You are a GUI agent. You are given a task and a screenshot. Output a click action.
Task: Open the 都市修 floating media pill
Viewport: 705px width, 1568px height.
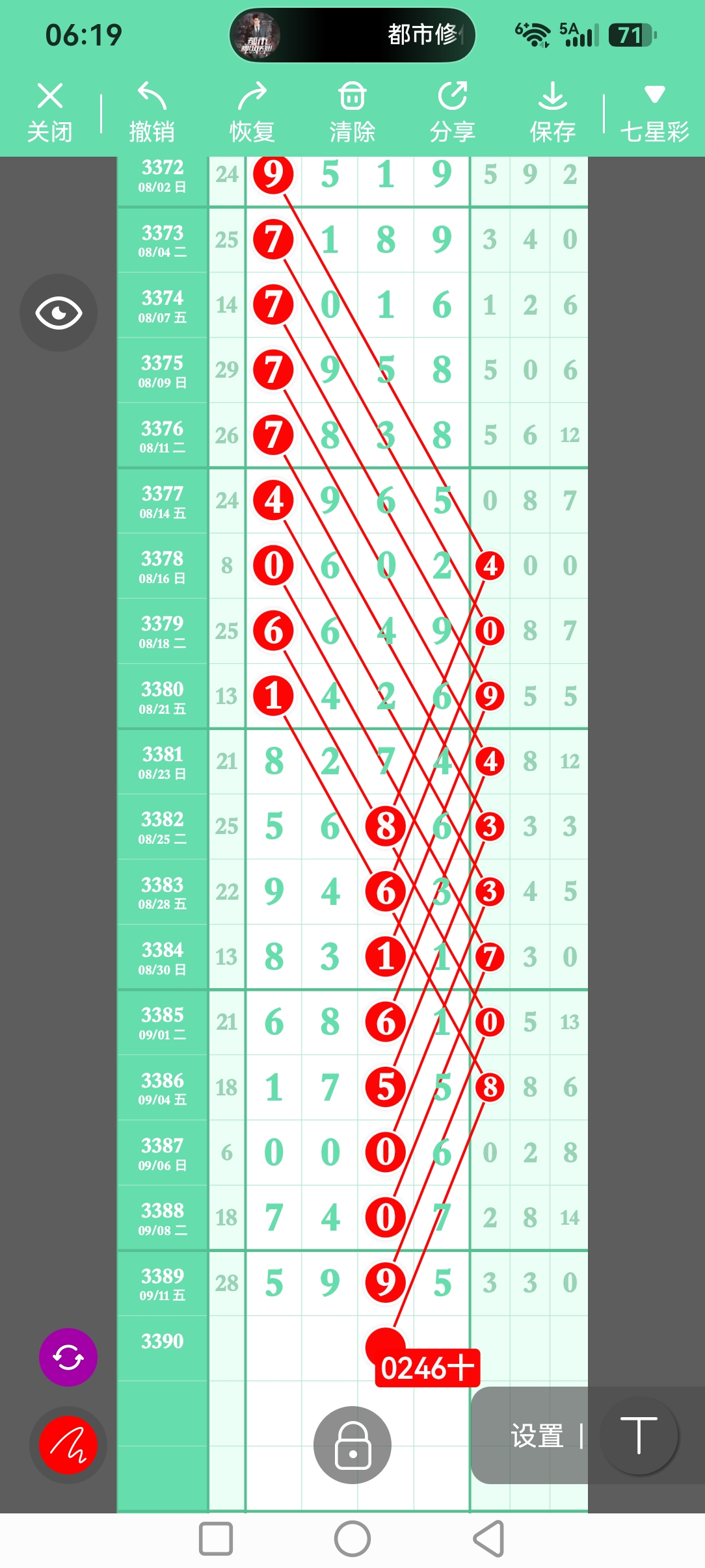352,35
